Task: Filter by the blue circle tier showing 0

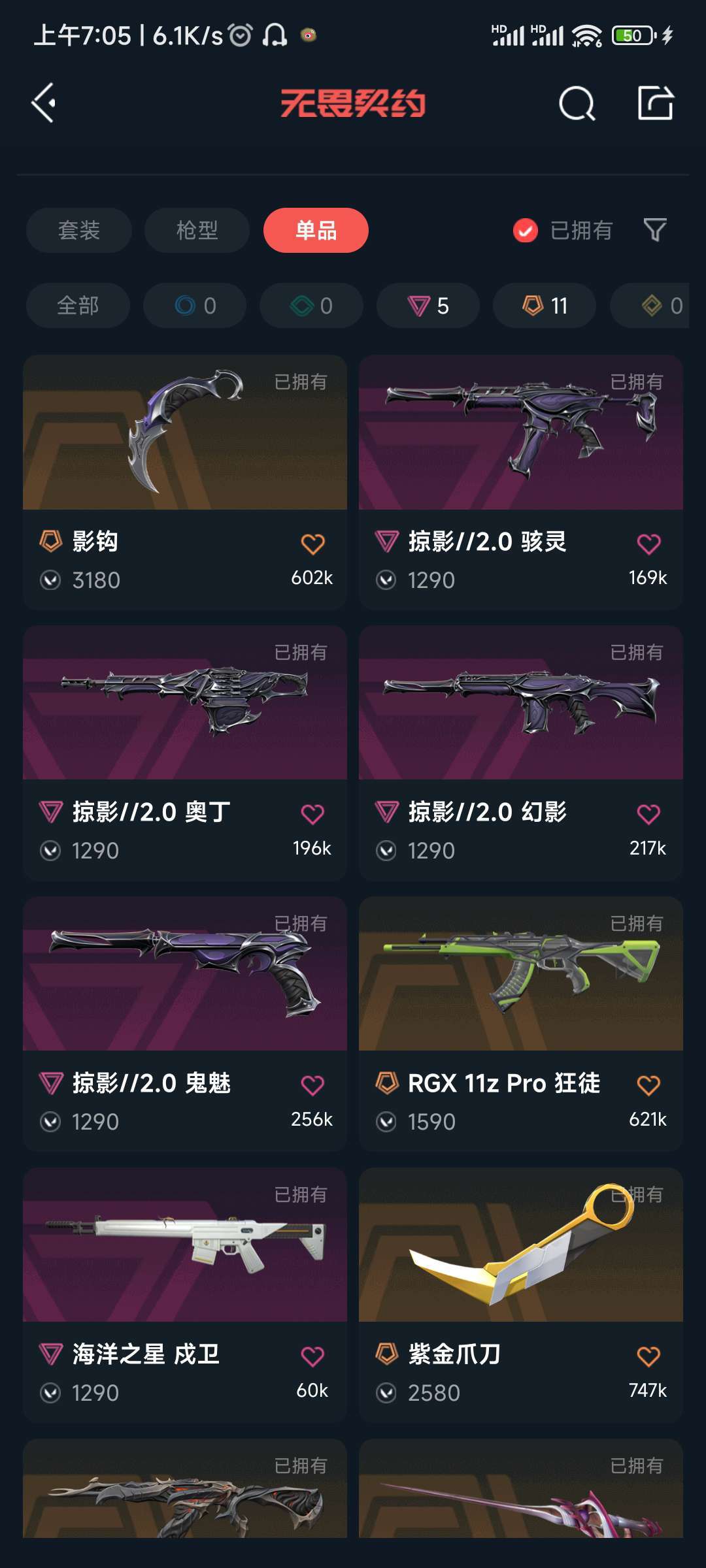Action: pos(195,305)
